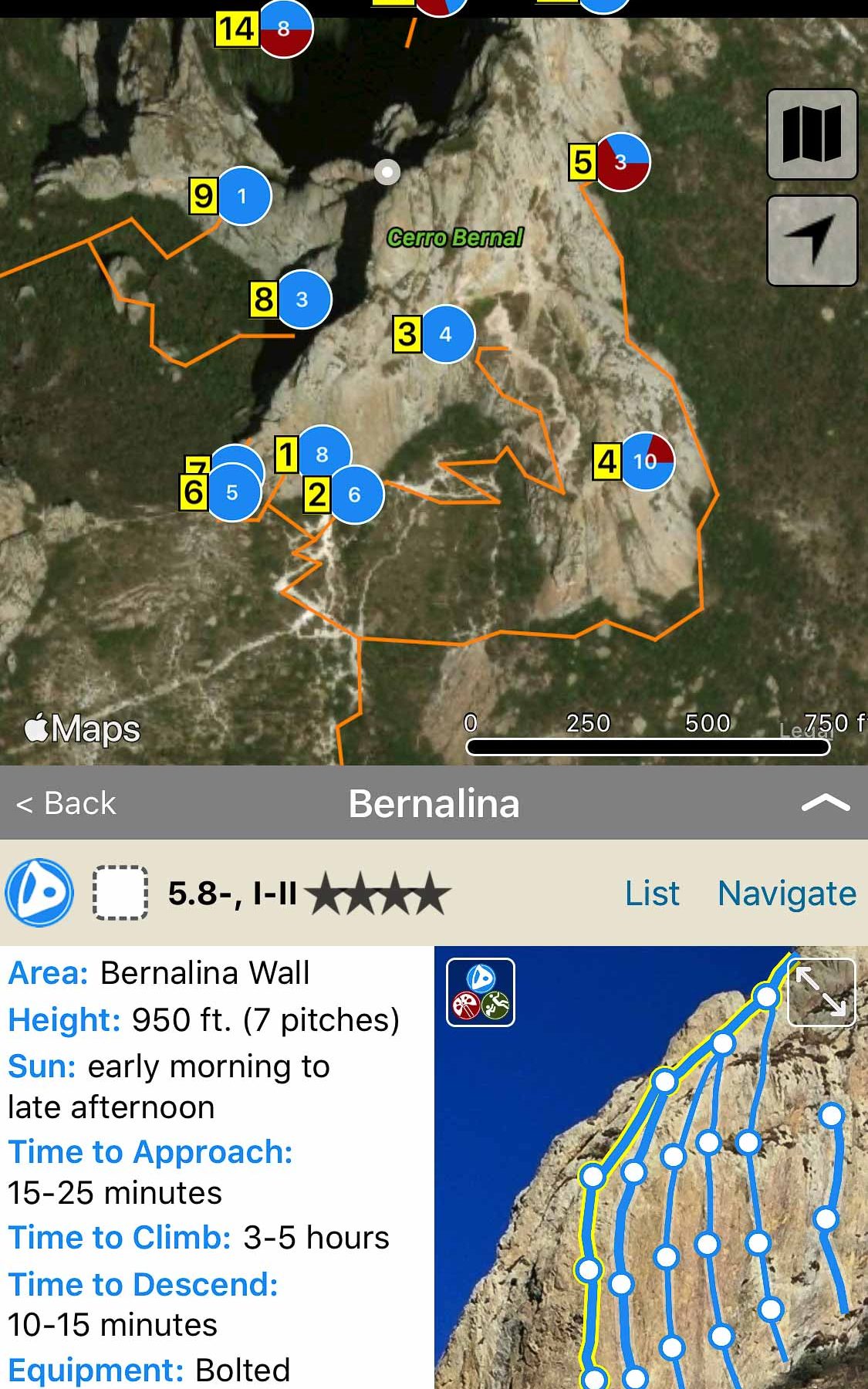Open the List link
Screen dimensions: 868x1389
(x=652, y=893)
